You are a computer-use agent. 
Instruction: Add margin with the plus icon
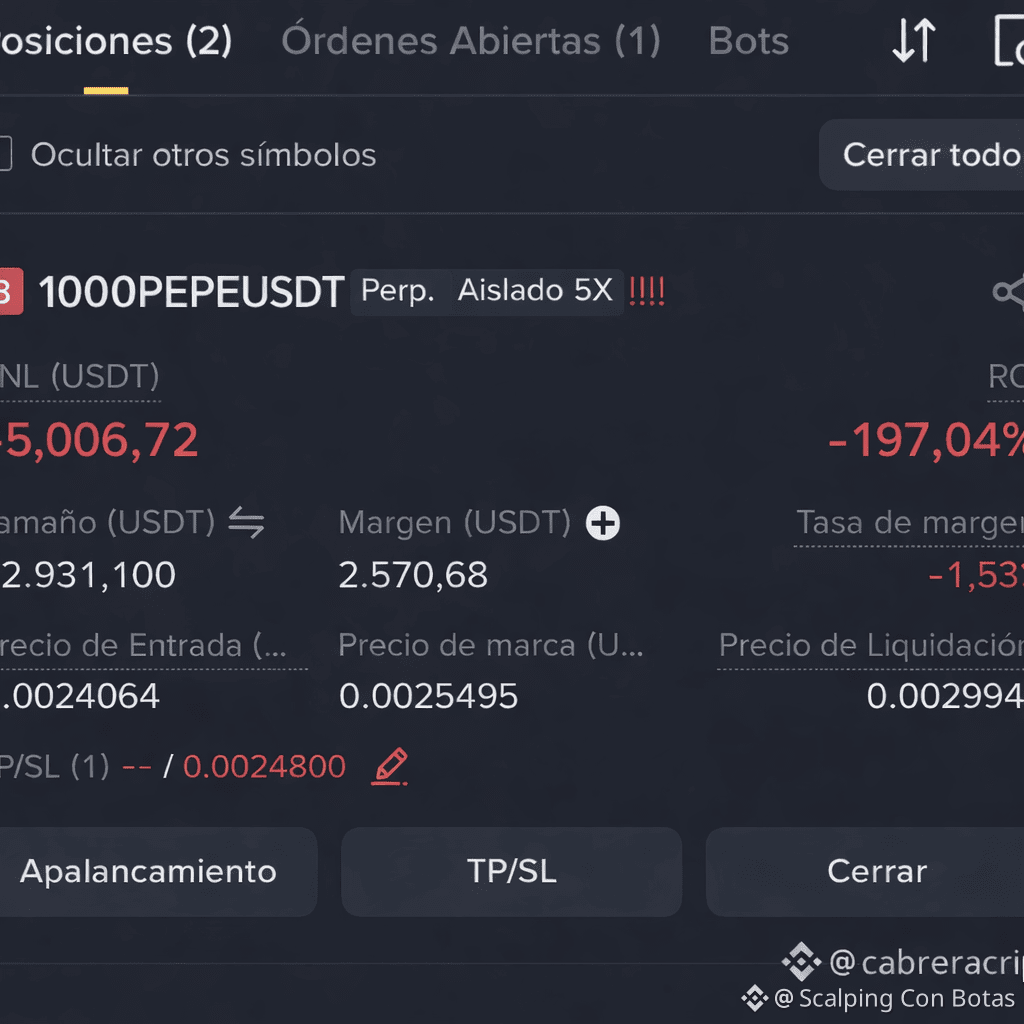click(x=603, y=522)
